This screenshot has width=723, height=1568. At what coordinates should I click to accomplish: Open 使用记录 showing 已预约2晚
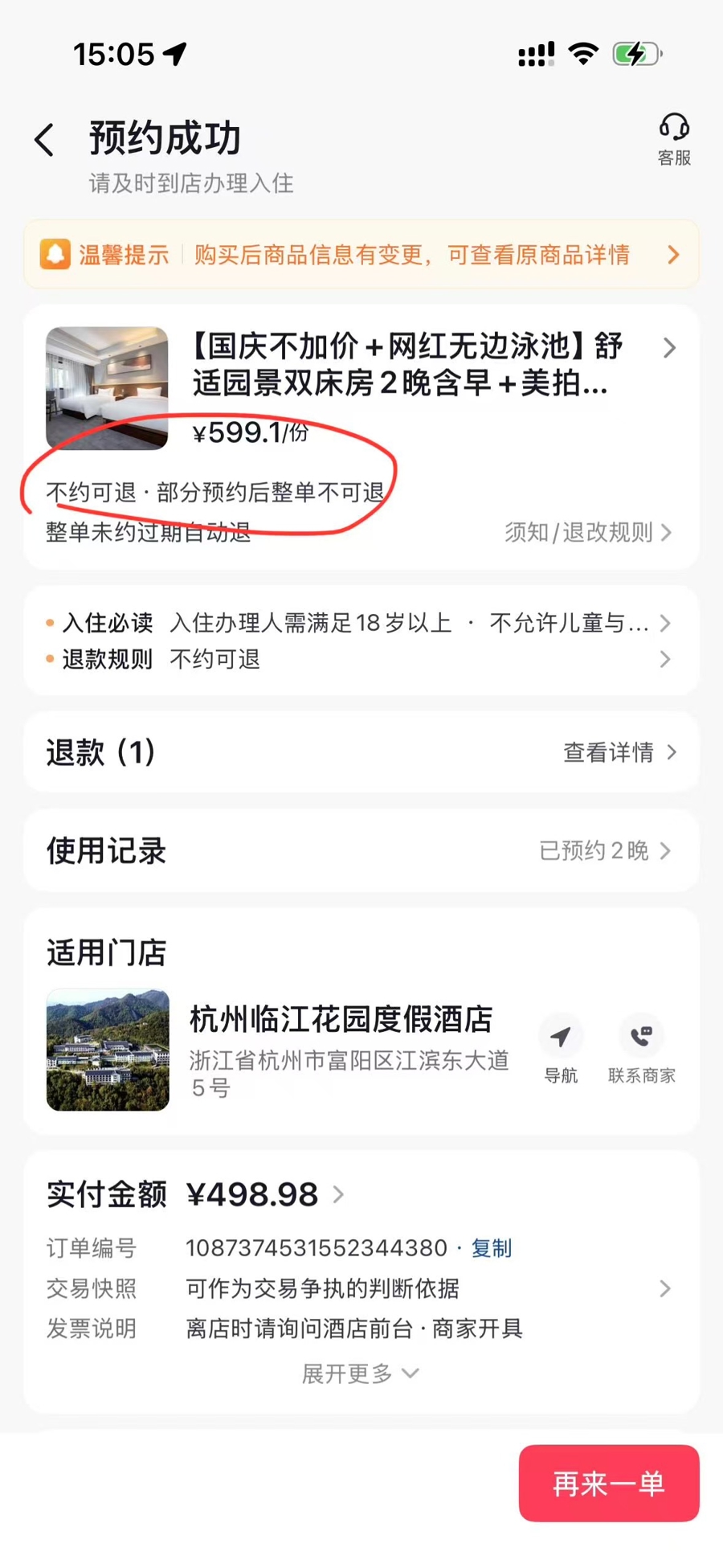pyautogui.click(x=602, y=850)
